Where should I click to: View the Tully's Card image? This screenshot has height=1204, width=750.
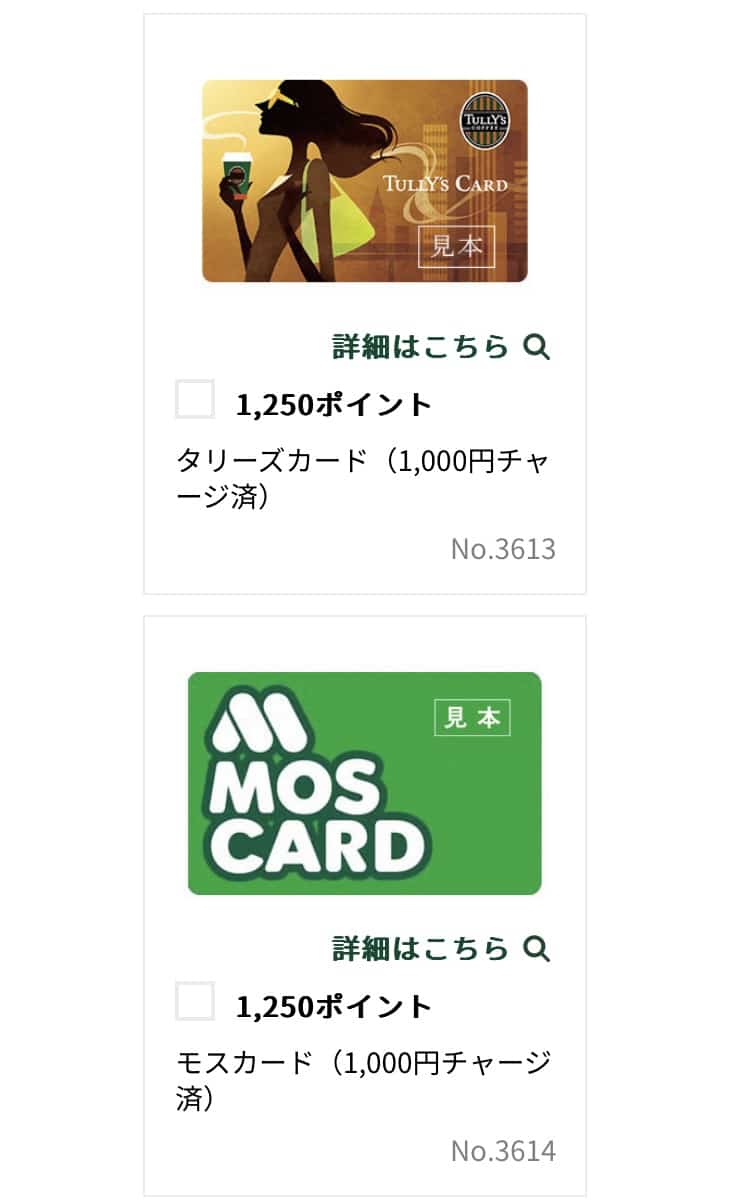pos(365,181)
